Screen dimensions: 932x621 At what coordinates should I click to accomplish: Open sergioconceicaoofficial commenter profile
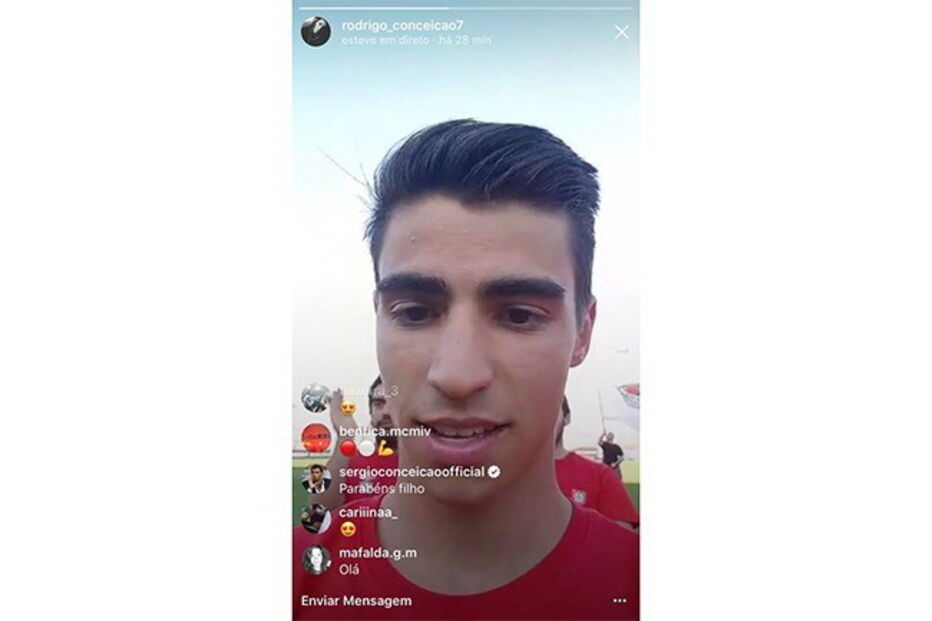click(316, 479)
